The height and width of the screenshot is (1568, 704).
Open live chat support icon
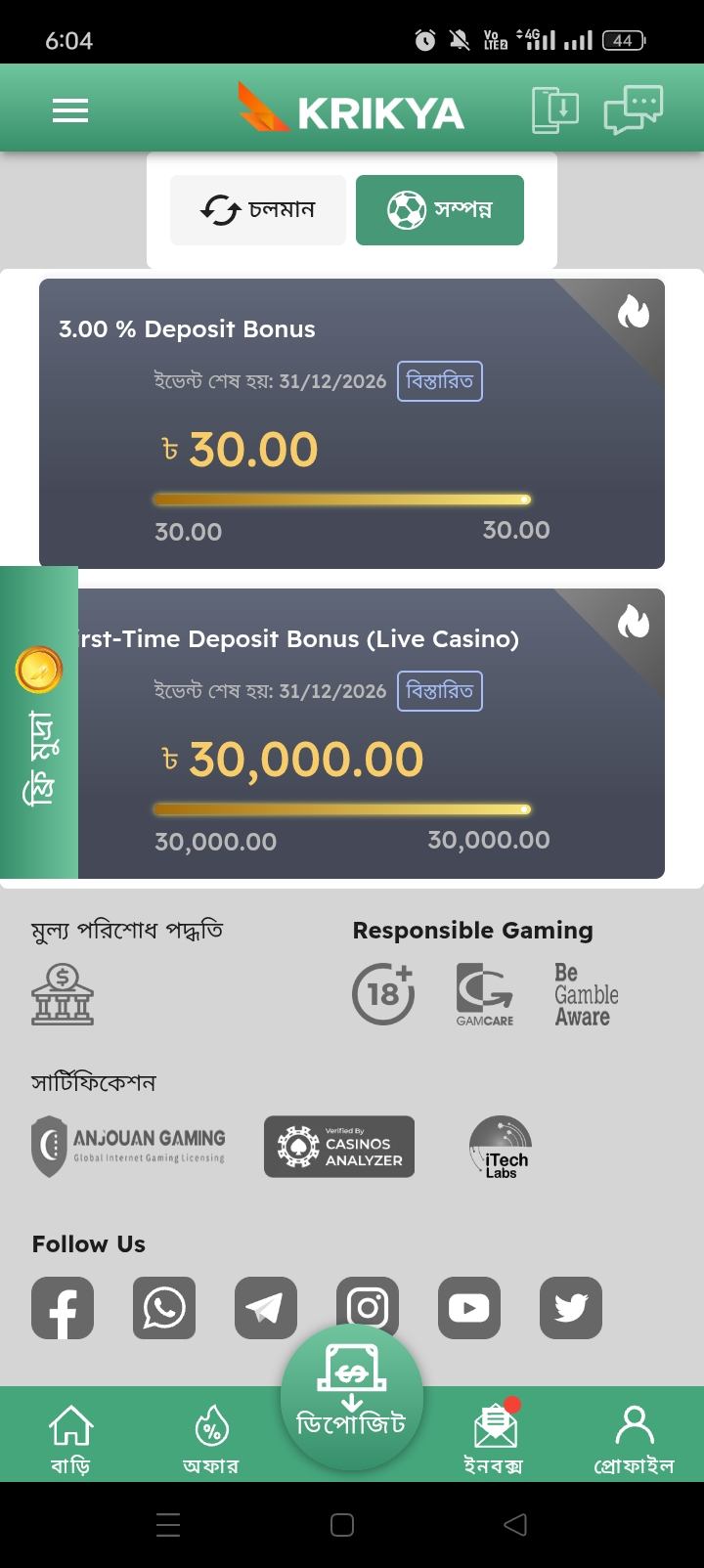[x=633, y=109]
